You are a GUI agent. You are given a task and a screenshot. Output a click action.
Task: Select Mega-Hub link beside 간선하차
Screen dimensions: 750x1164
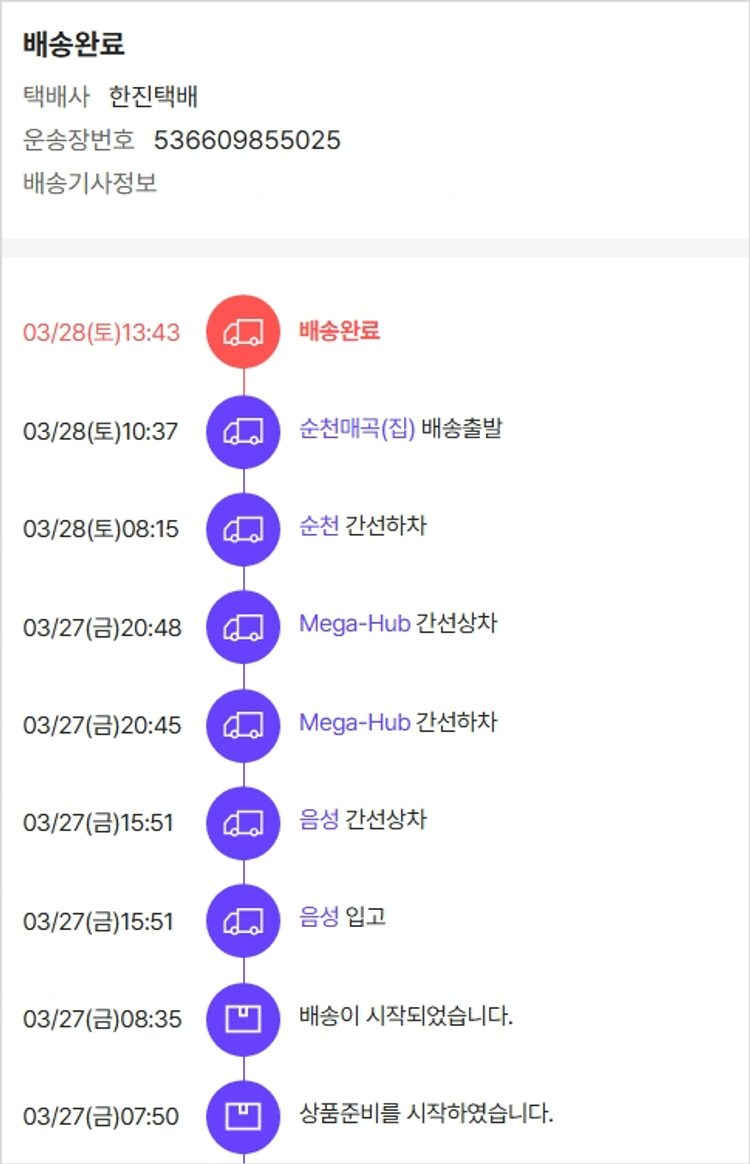[355, 723]
